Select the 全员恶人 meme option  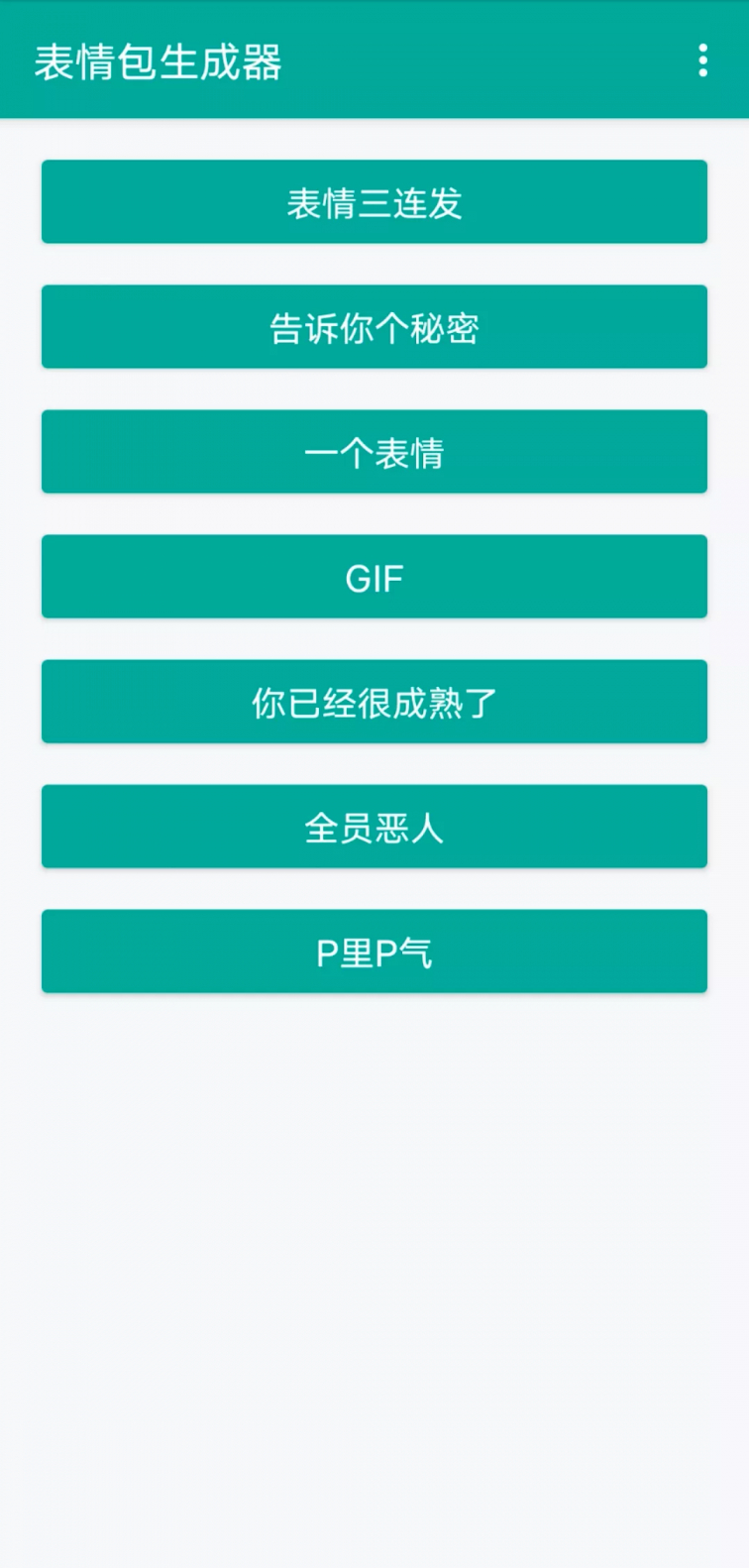coord(374,826)
